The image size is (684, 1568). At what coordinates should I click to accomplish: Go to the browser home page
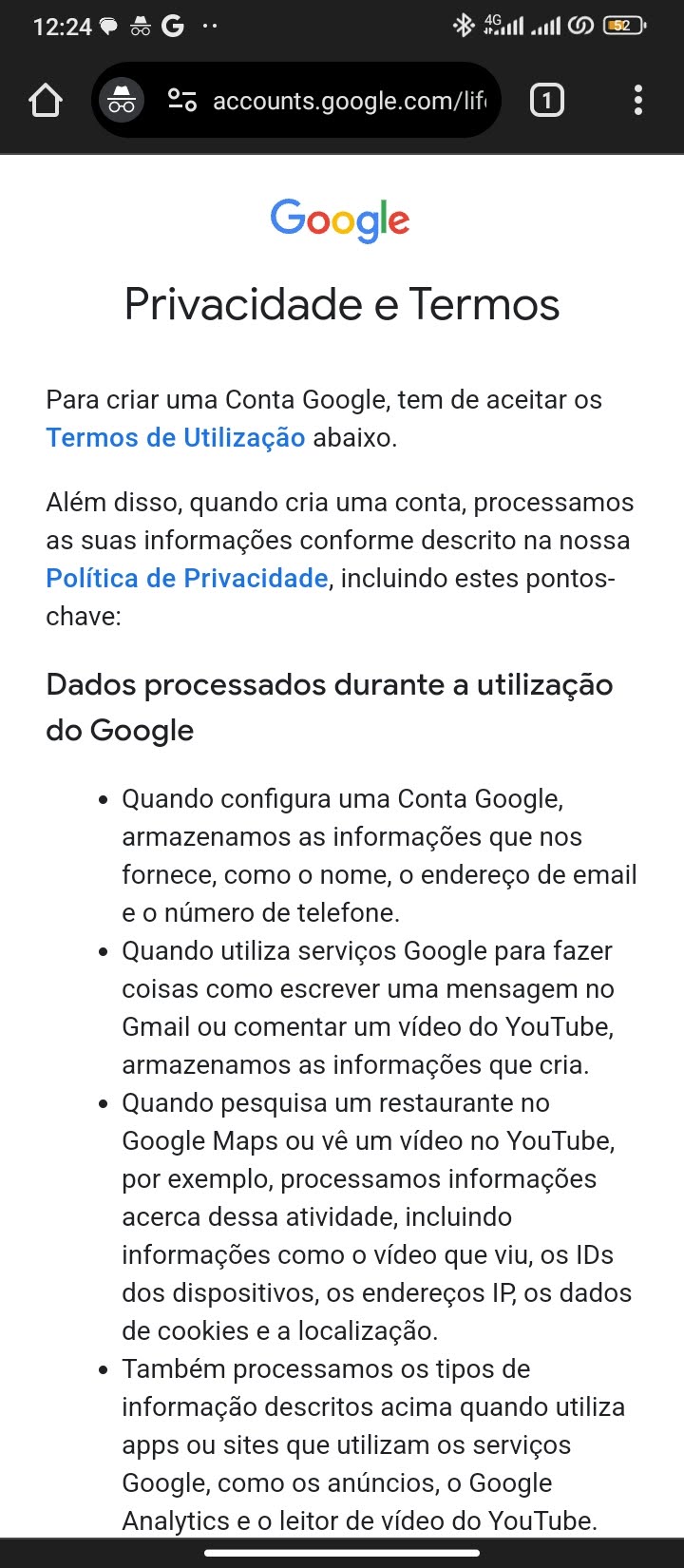click(45, 100)
